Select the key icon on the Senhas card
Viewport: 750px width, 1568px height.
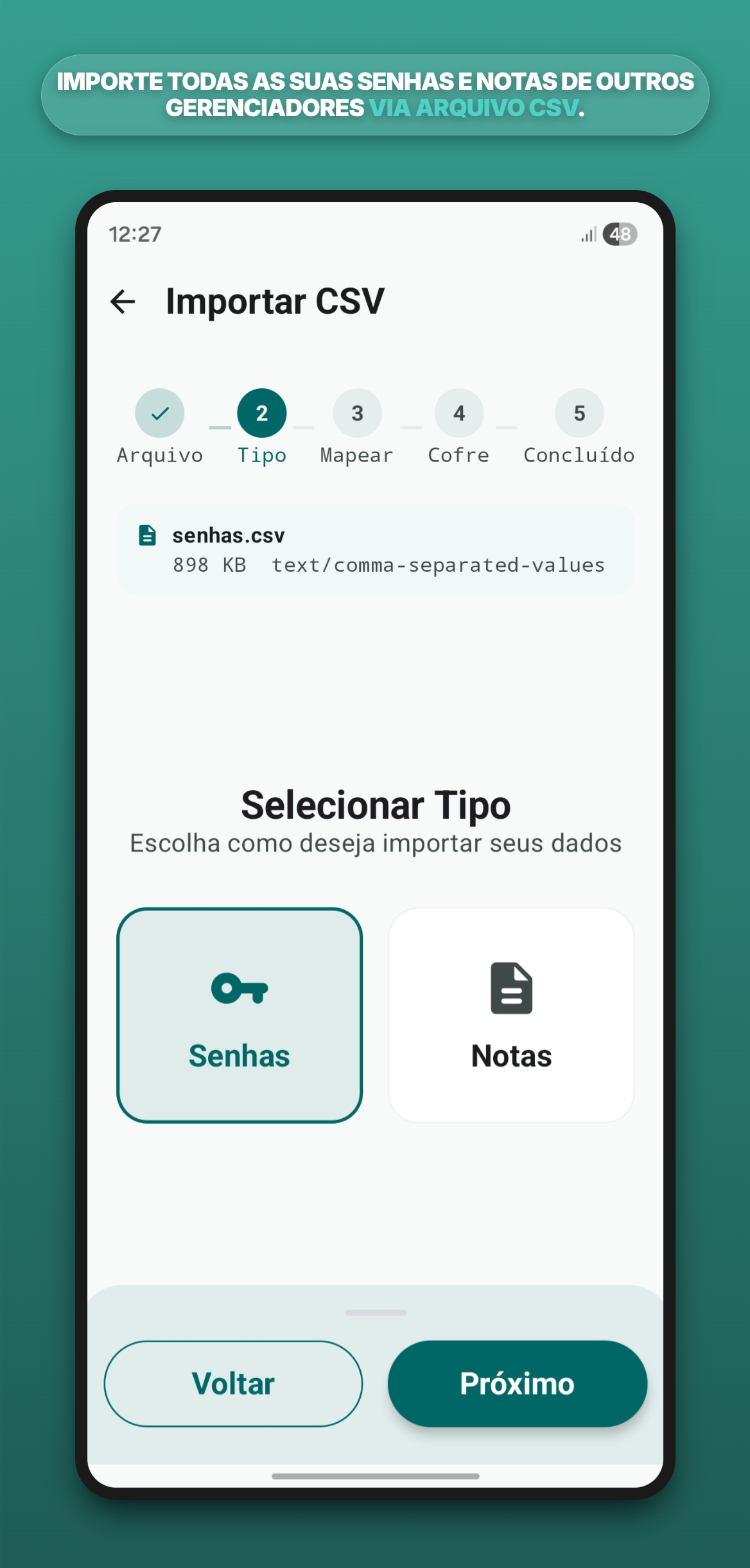(240, 988)
